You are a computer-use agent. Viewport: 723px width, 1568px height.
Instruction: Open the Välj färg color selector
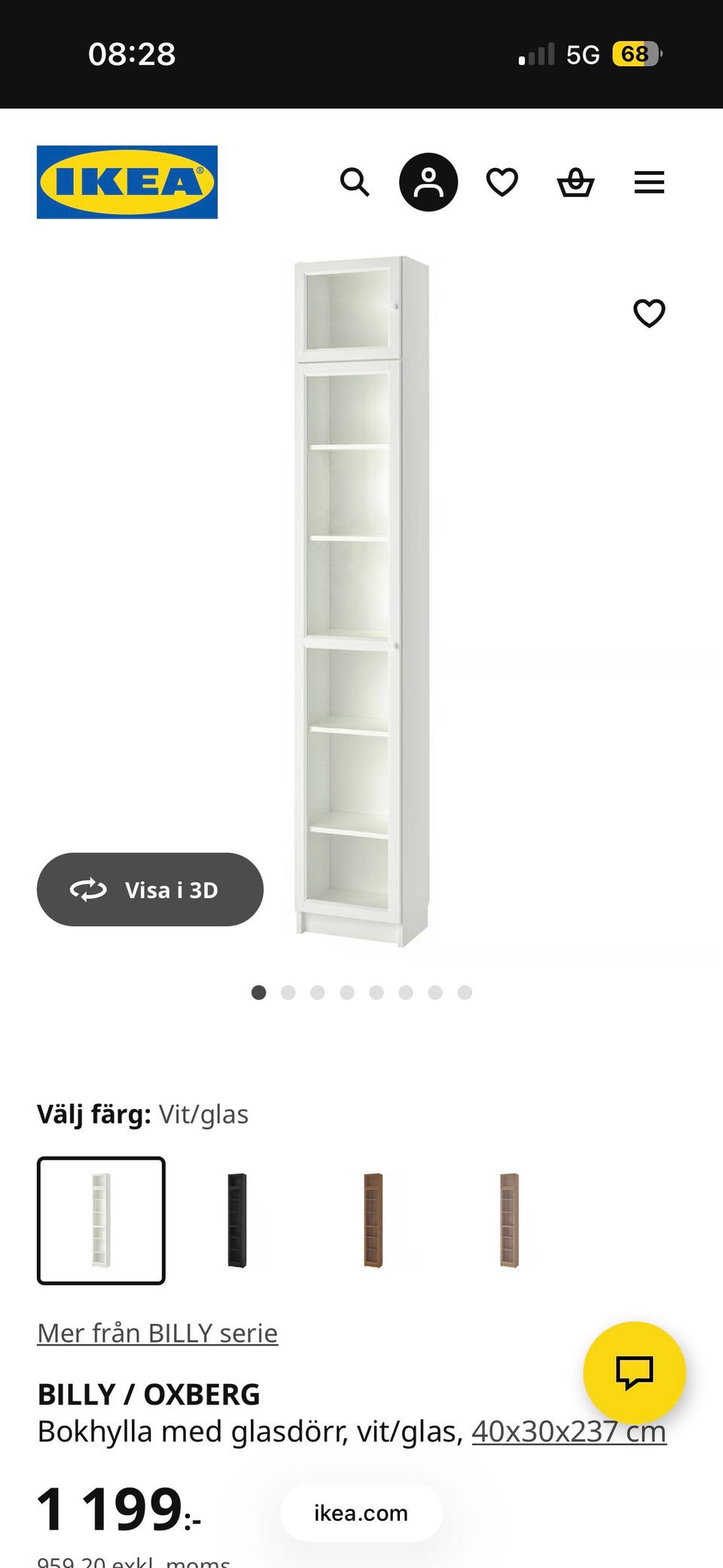[x=142, y=1114]
